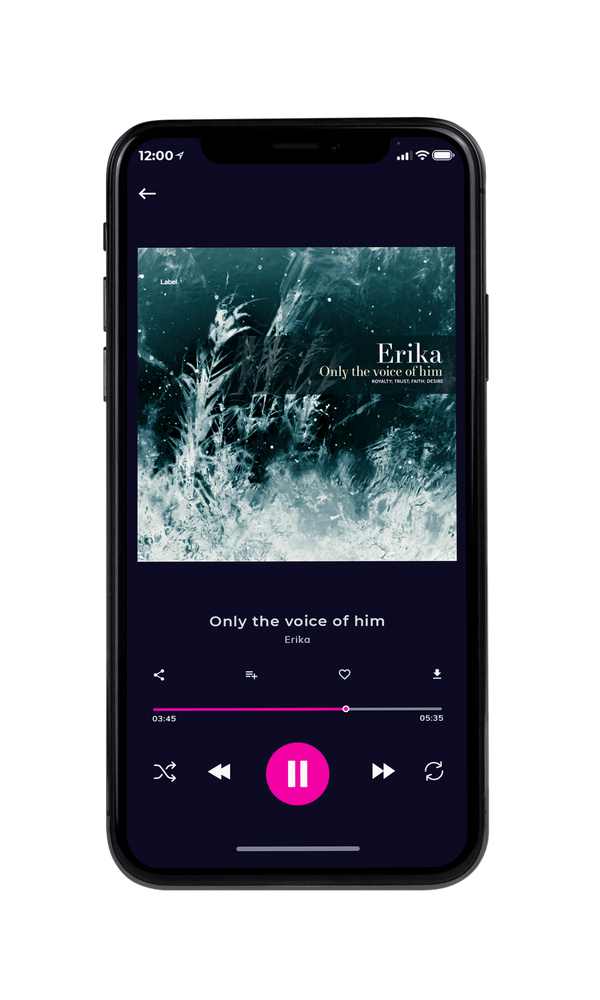Share the song Only the voice of him
Screen dimensions: 600x1000
(x=159, y=675)
